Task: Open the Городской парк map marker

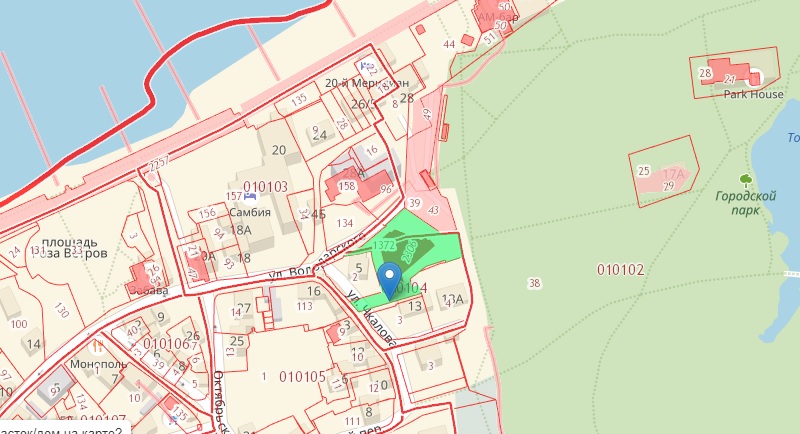Action: (x=746, y=180)
